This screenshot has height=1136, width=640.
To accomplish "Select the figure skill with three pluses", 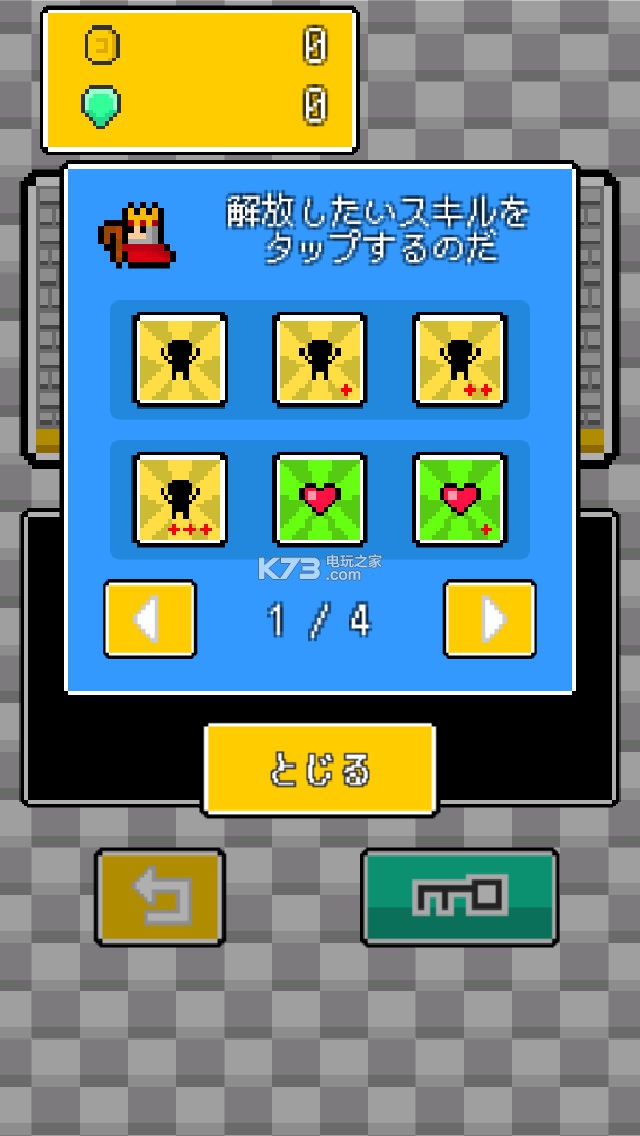I will 180,499.
